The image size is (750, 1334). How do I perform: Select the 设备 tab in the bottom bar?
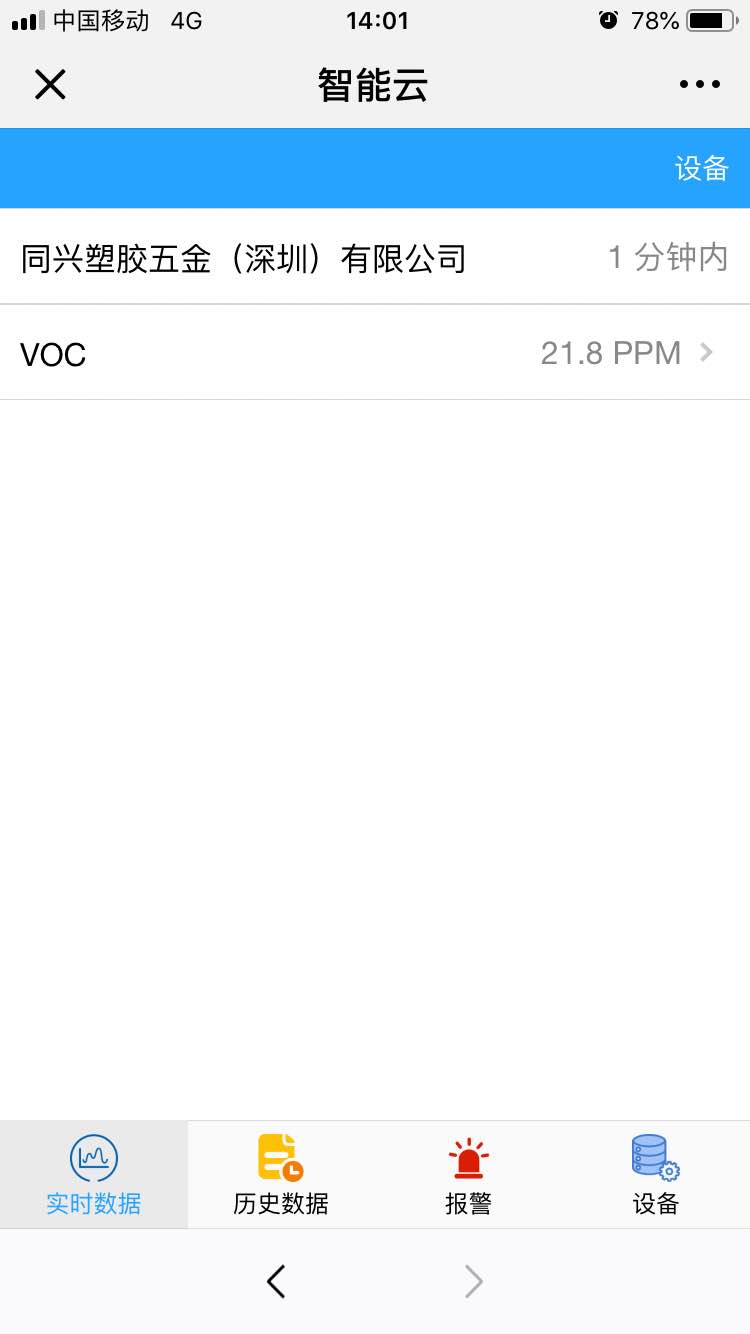656,1175
